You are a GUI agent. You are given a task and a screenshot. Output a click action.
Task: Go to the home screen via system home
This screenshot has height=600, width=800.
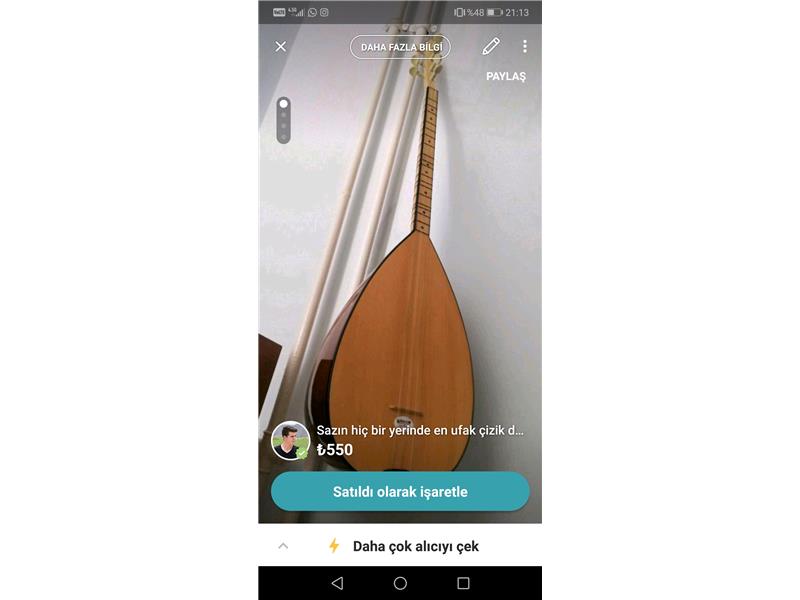pyautogui.click(x=400, y=583)
